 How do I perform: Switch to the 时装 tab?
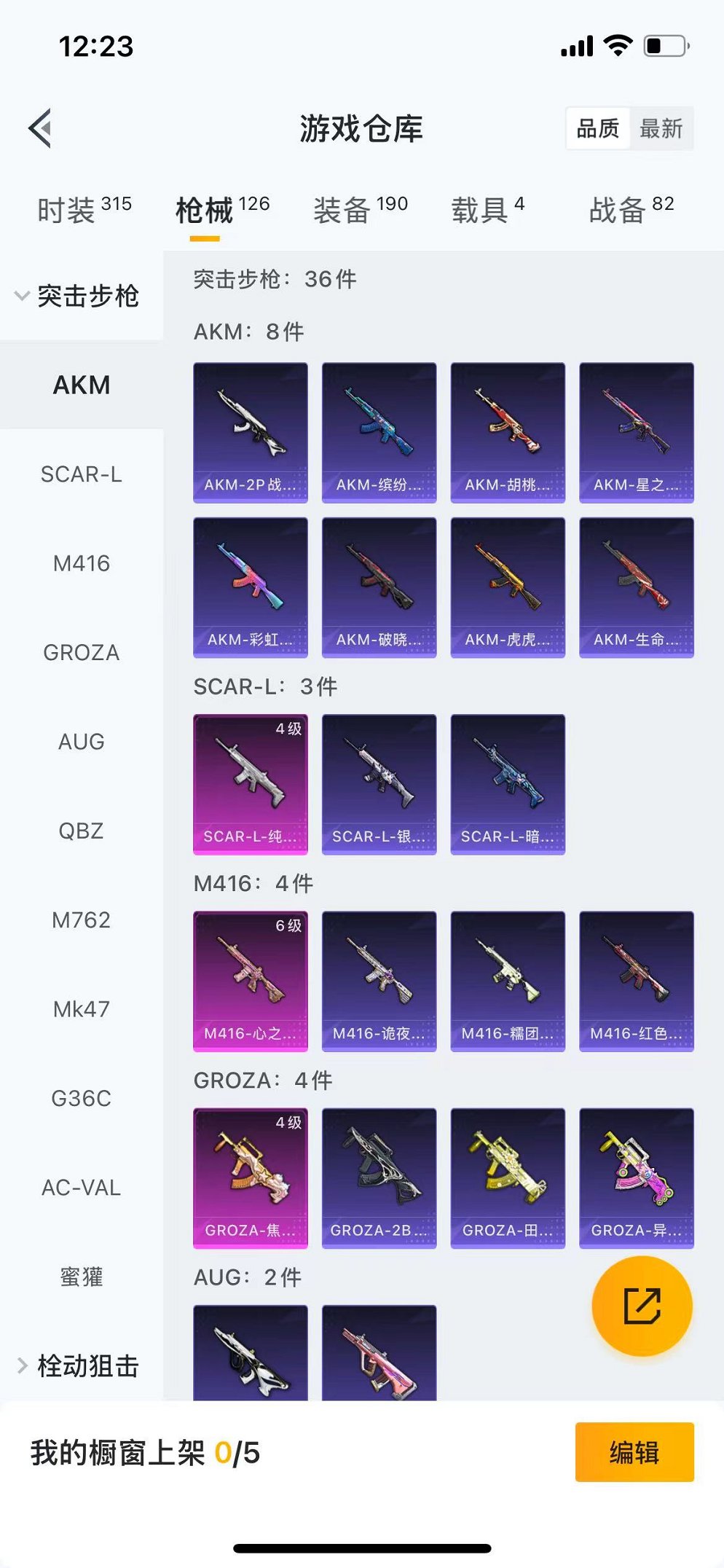point(84,210)
